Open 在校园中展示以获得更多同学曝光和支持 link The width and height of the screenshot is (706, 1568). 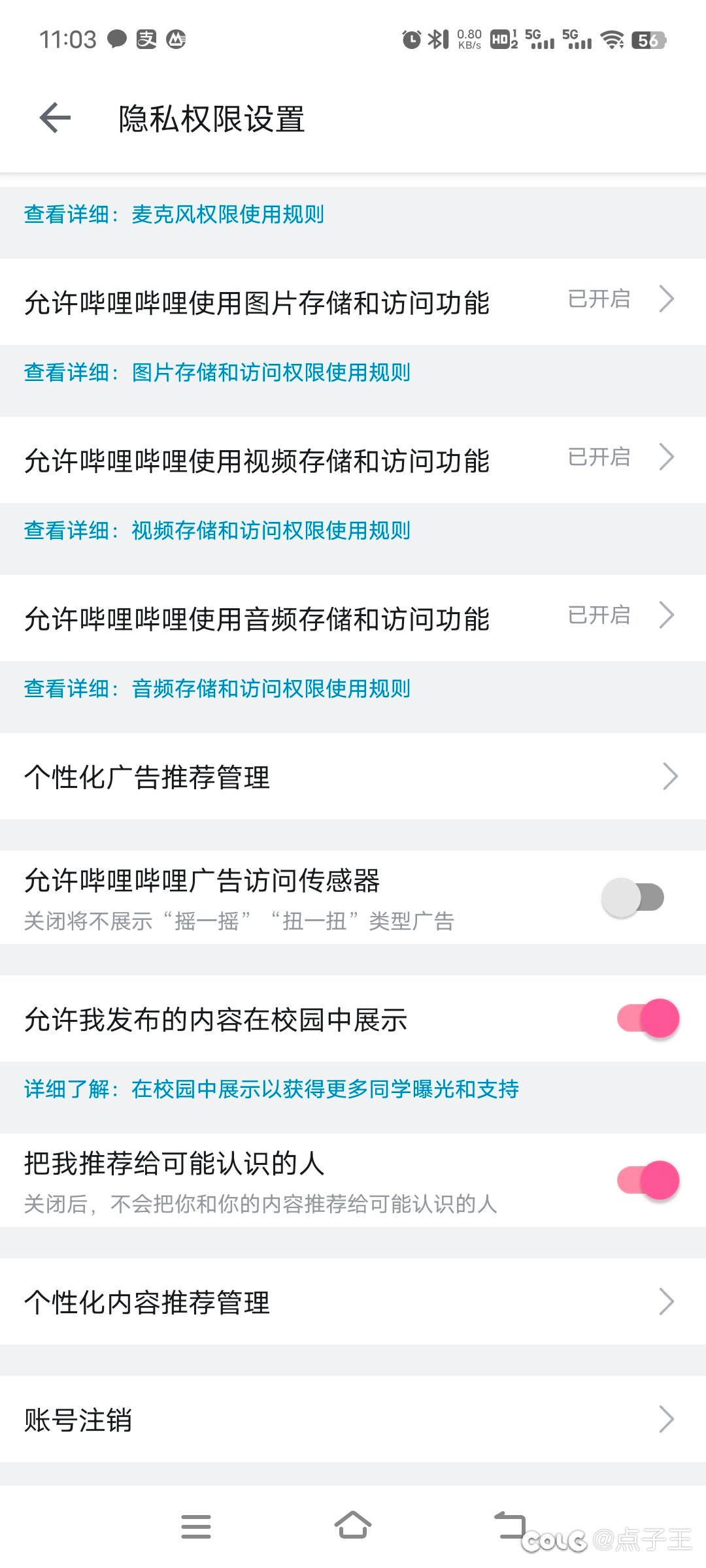325,1089
